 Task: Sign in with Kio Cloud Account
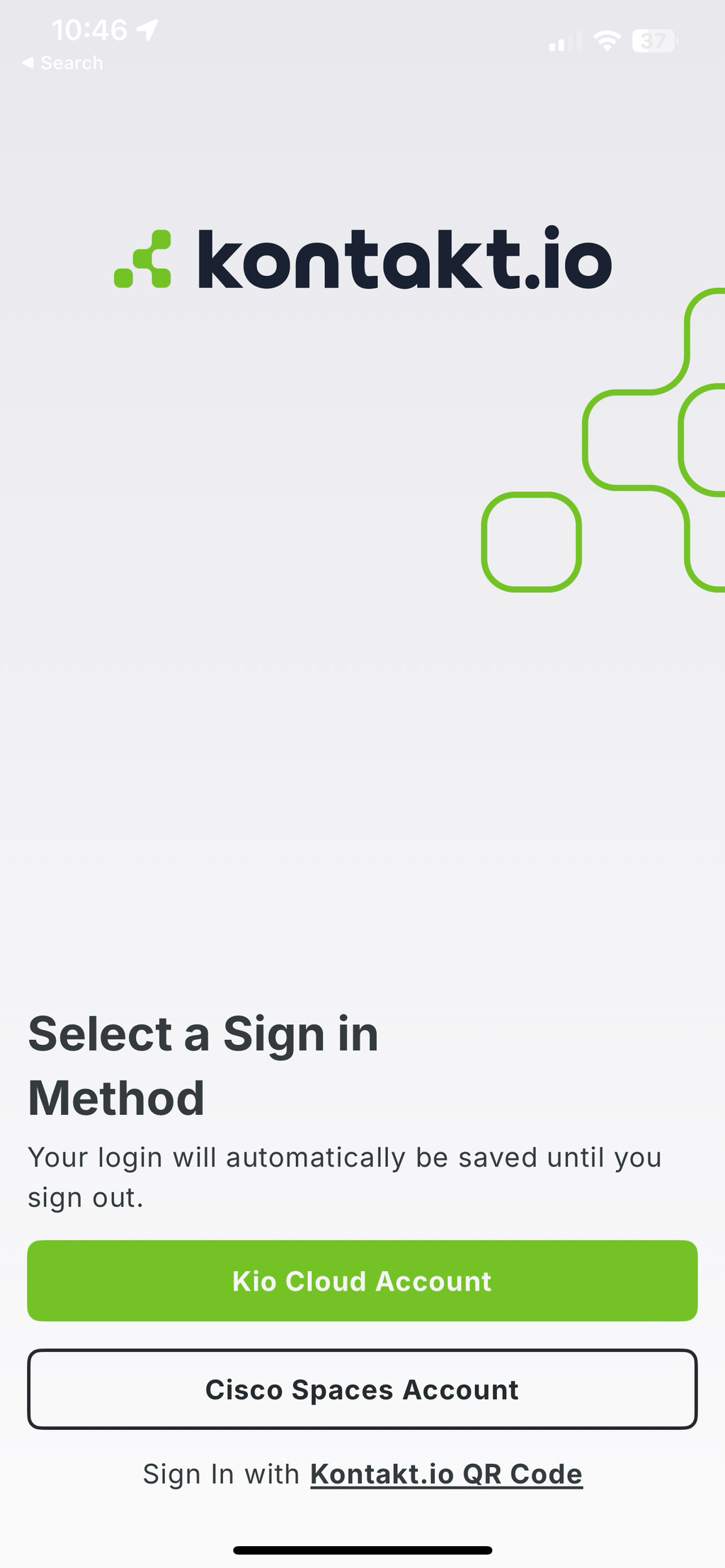362,1281
